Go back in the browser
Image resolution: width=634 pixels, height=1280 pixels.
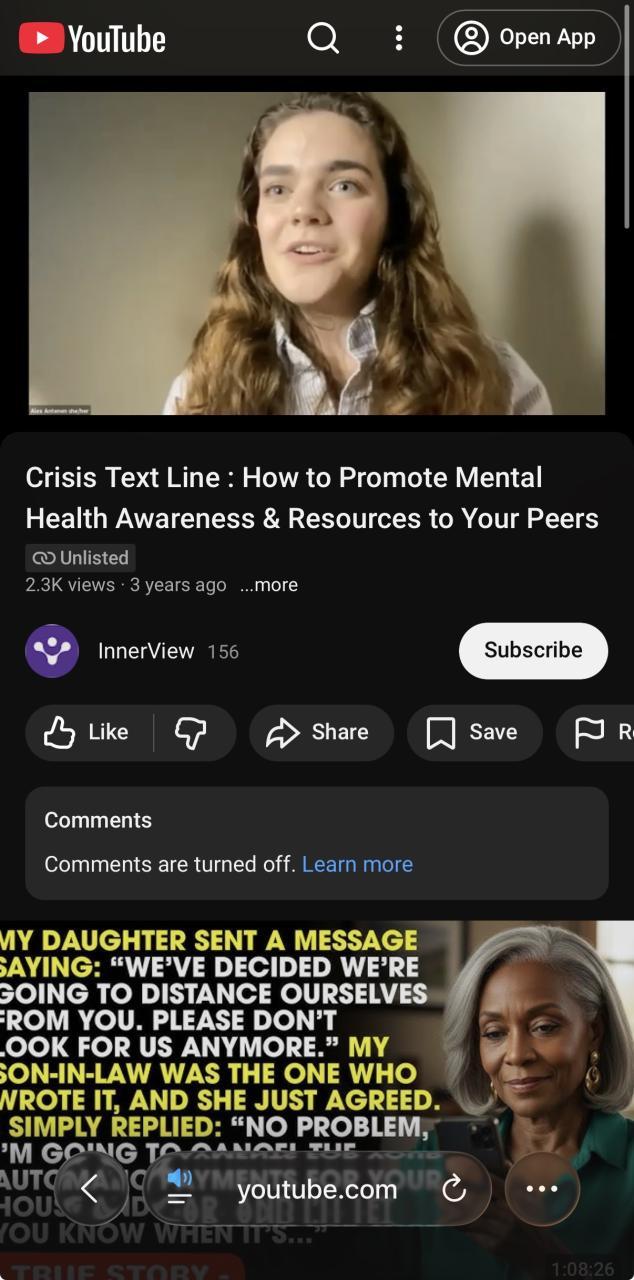coord(90,1189)
